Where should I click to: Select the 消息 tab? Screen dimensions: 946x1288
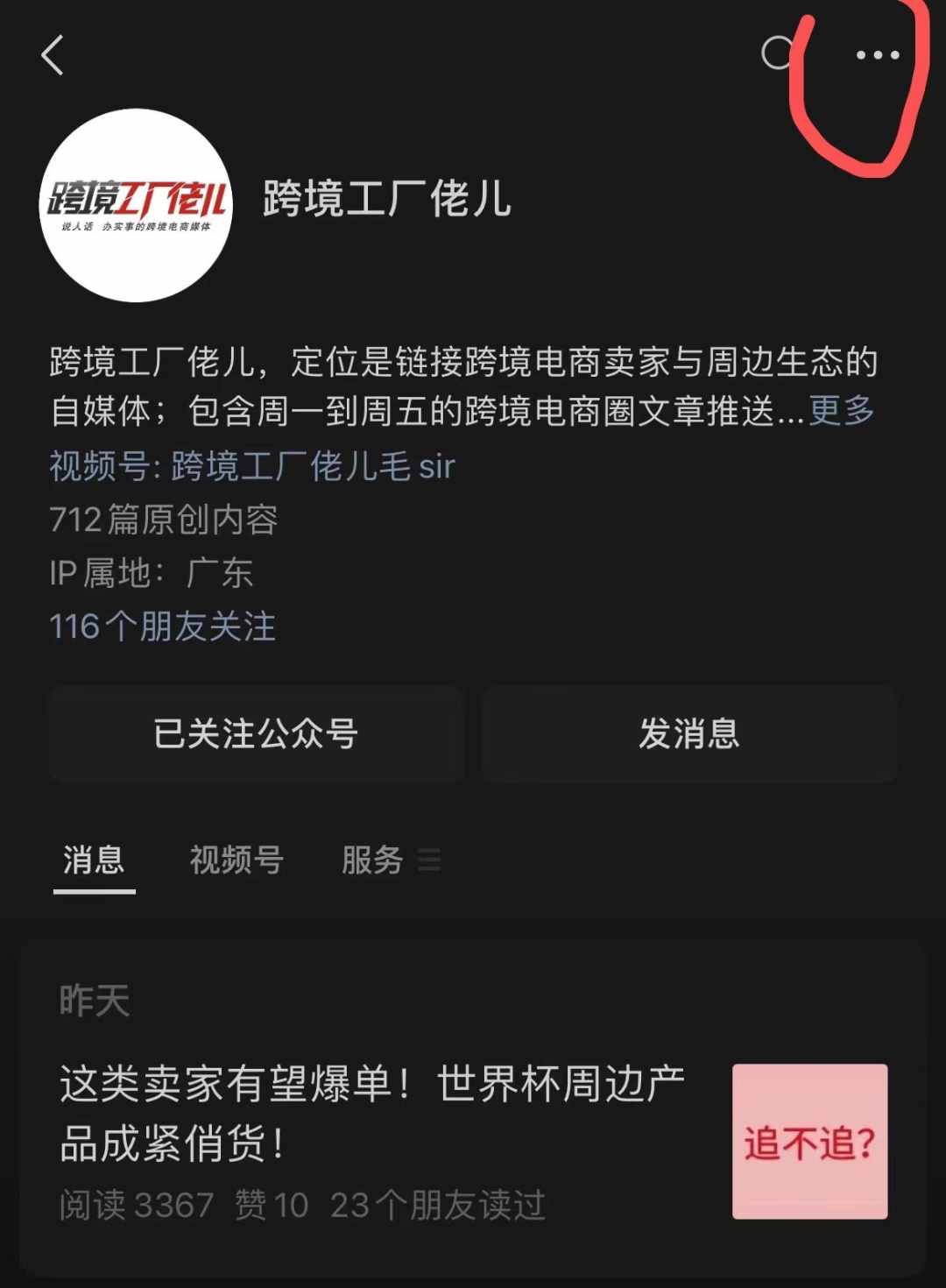coord(94,860)
